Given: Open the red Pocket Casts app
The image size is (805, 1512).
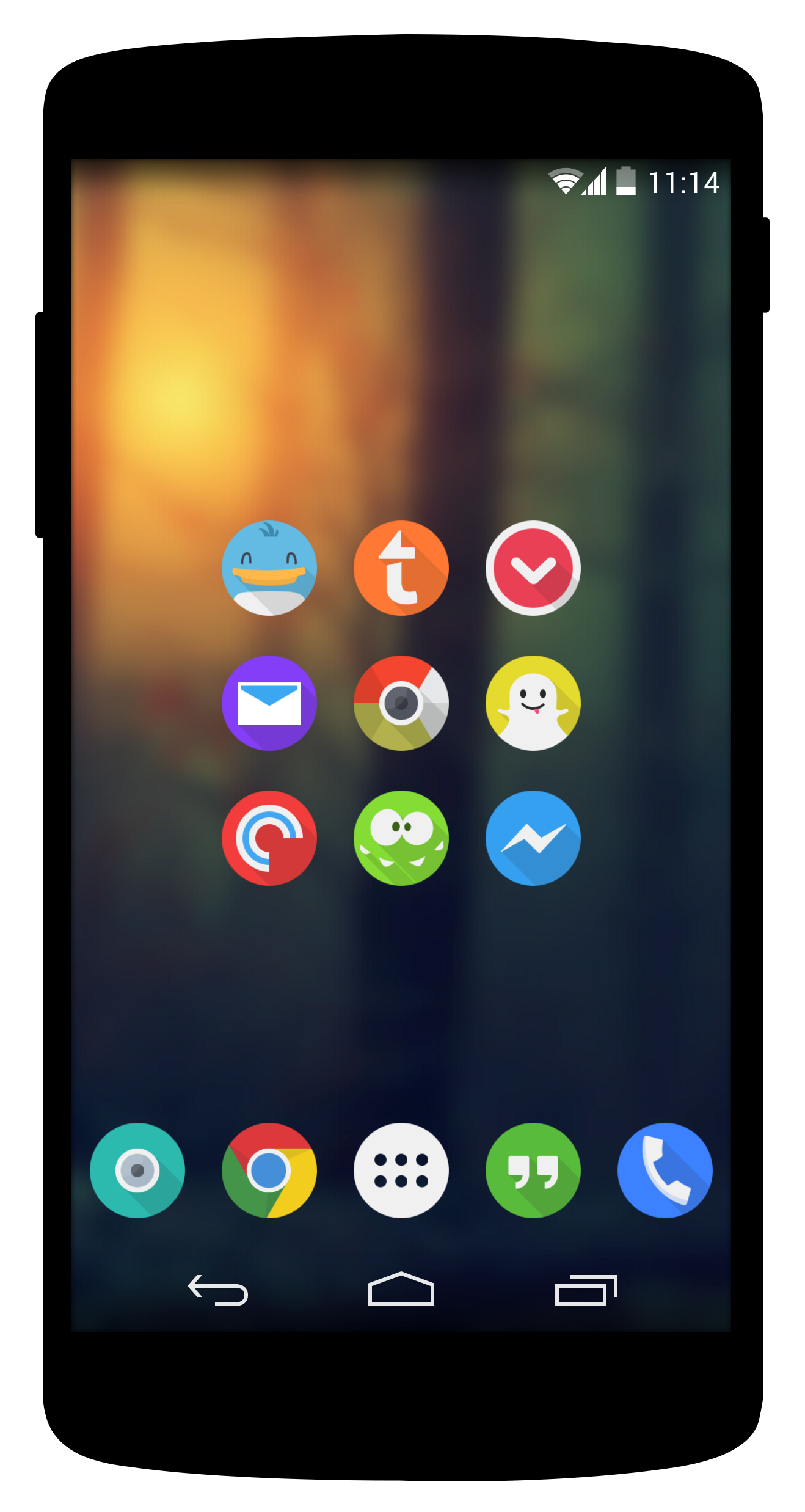Looking at the screenshot, I should click(x=269, y=838).
